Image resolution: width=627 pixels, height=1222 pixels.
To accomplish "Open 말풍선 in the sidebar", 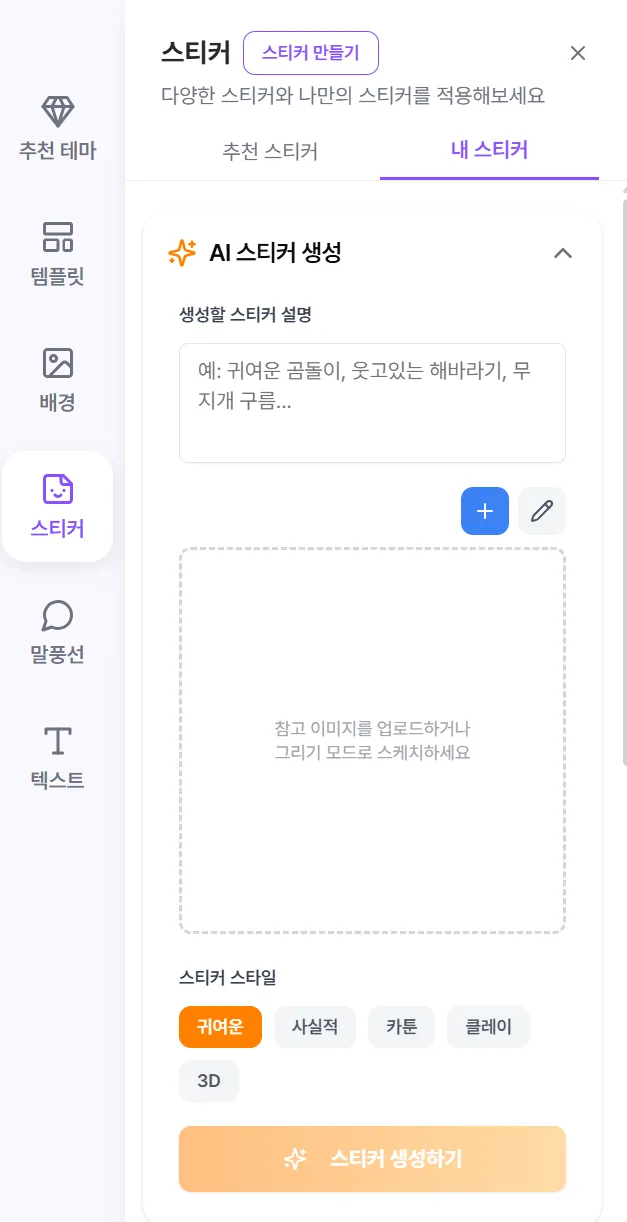I will click(58, 632).
